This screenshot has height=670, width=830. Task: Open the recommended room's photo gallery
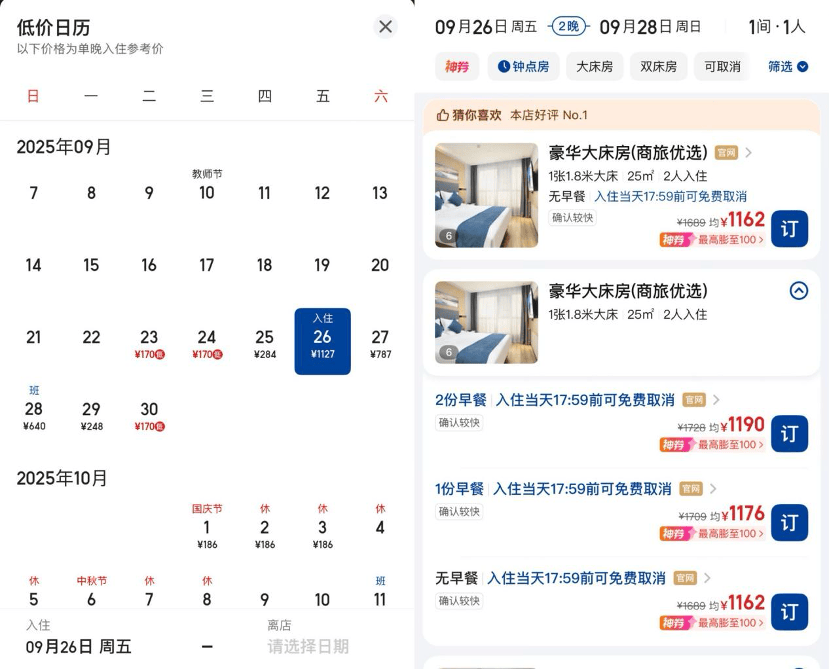pyautogui.click(x=487, y=195)
